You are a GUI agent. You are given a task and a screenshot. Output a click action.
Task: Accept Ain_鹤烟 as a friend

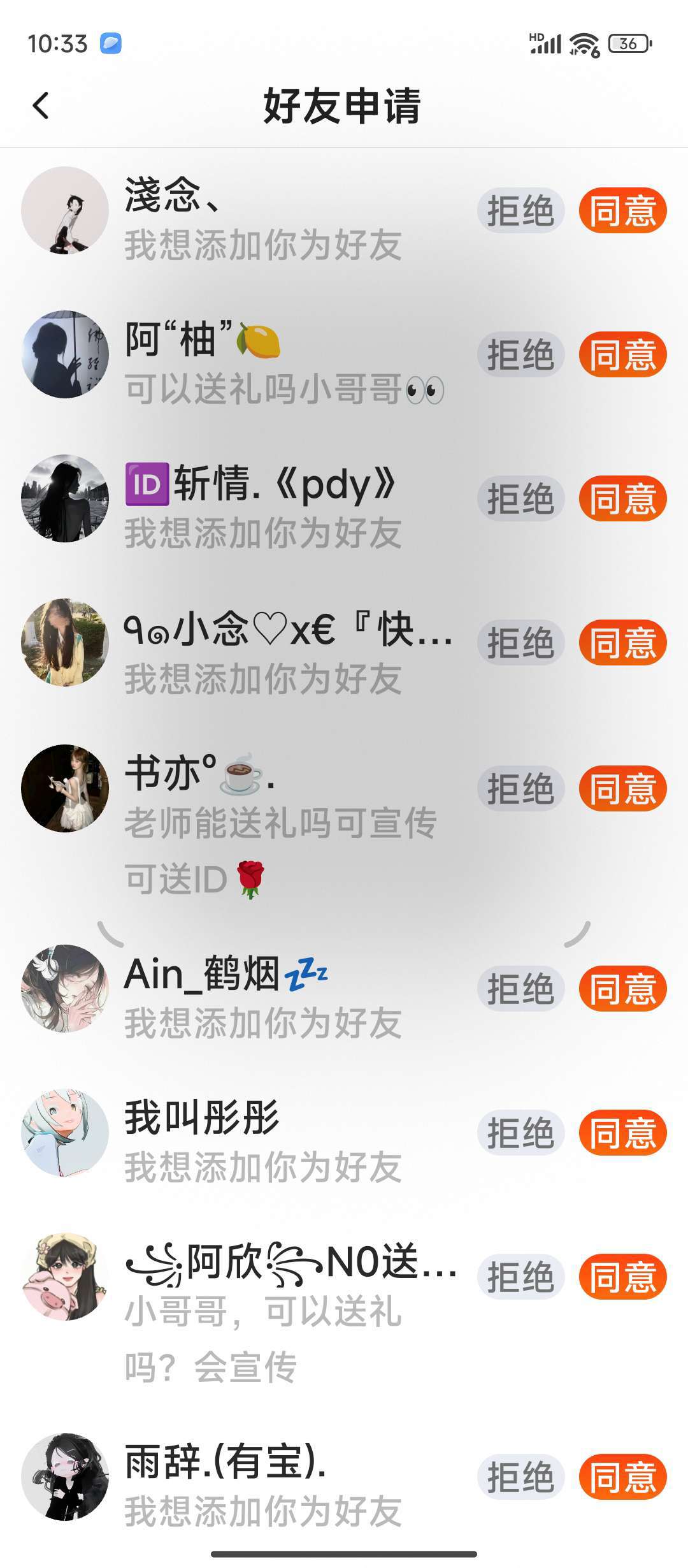(622, 989)
